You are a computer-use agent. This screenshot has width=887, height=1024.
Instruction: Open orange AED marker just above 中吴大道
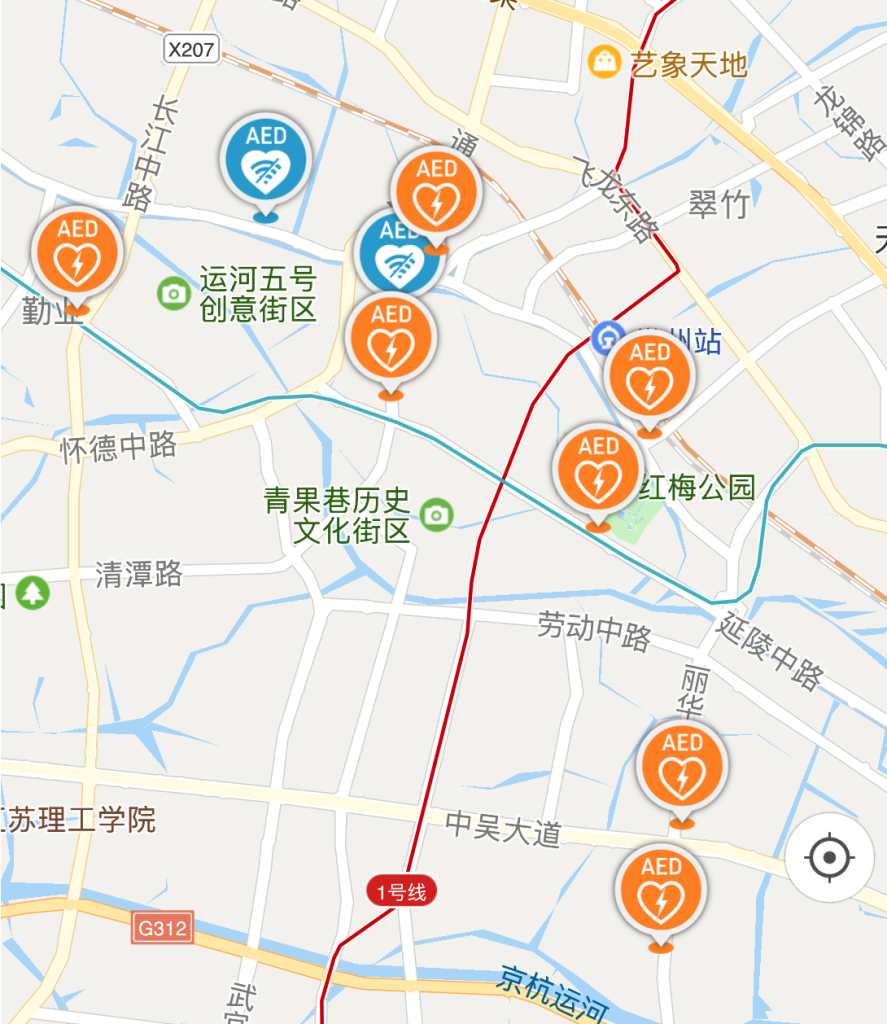tap(683, 767)
